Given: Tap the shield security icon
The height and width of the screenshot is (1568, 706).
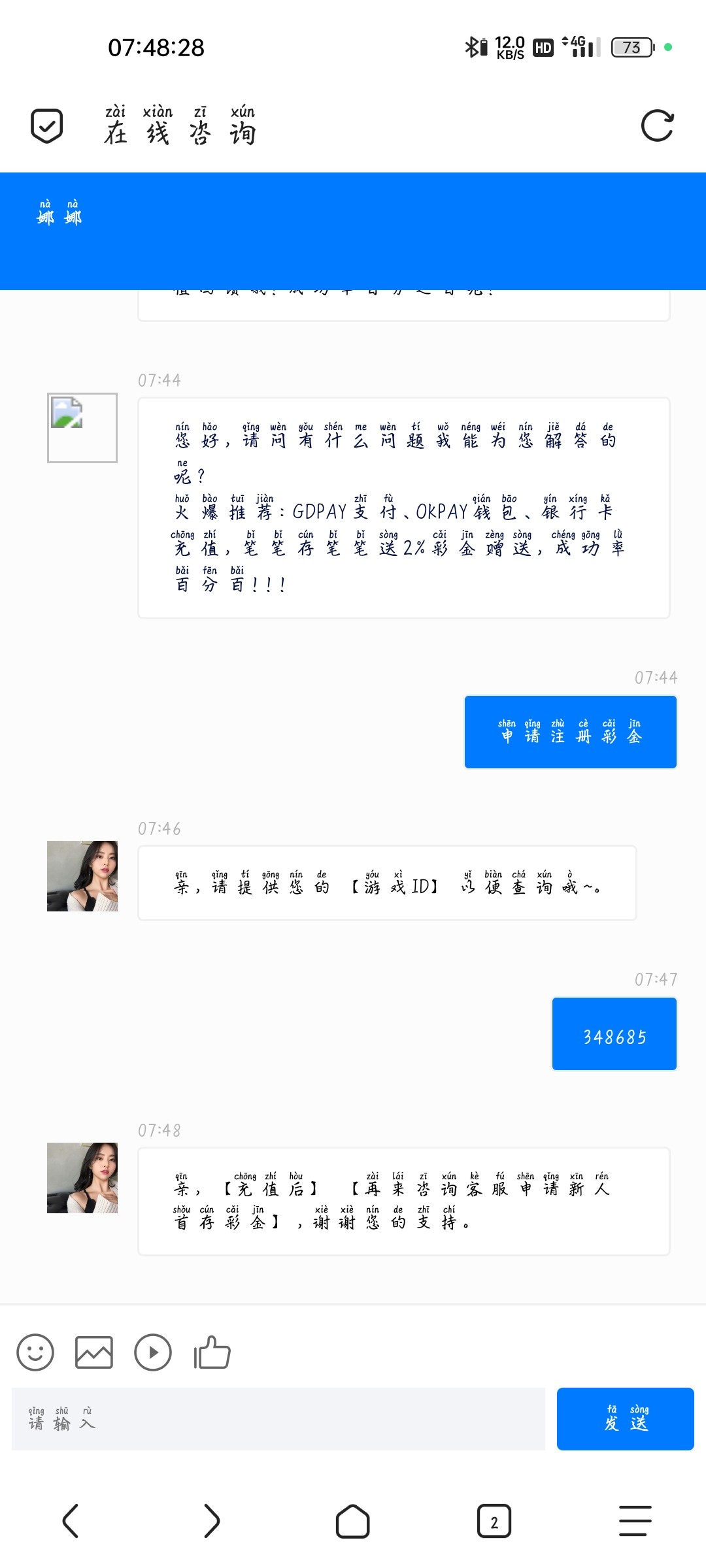Looking at the screenshot, I should pos(47,126).
